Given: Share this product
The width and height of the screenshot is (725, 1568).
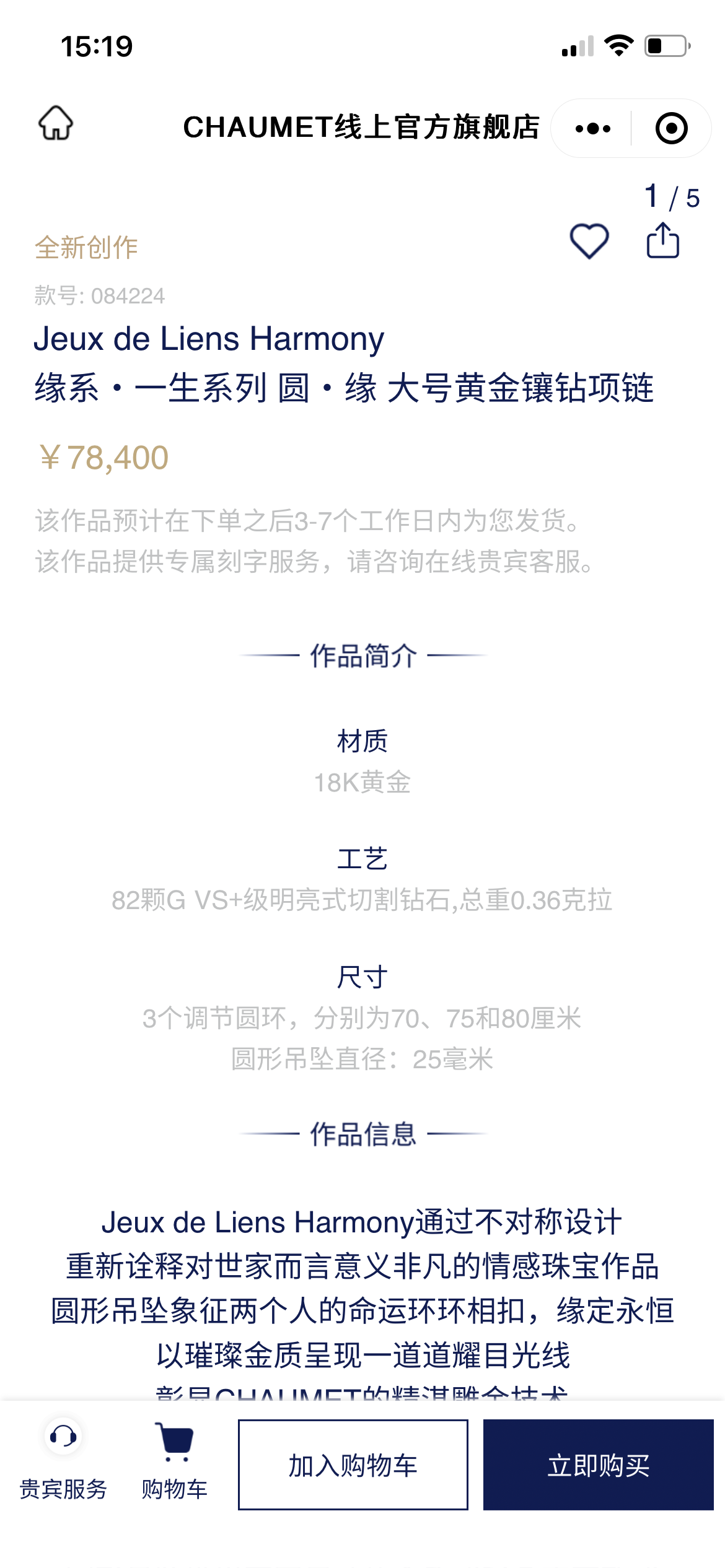Looking at the screenshot, I should click(x=662, y=241).
